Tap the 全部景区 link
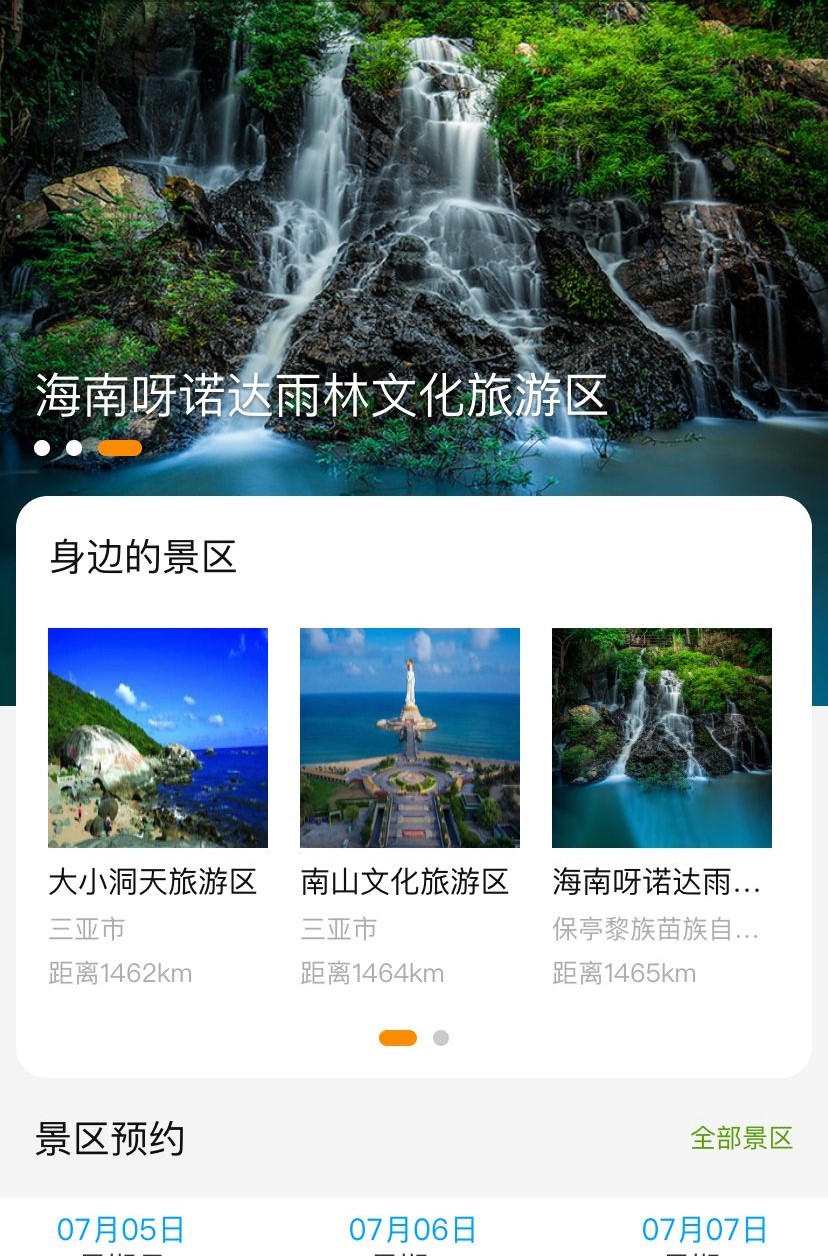 tap(741, 1138)
